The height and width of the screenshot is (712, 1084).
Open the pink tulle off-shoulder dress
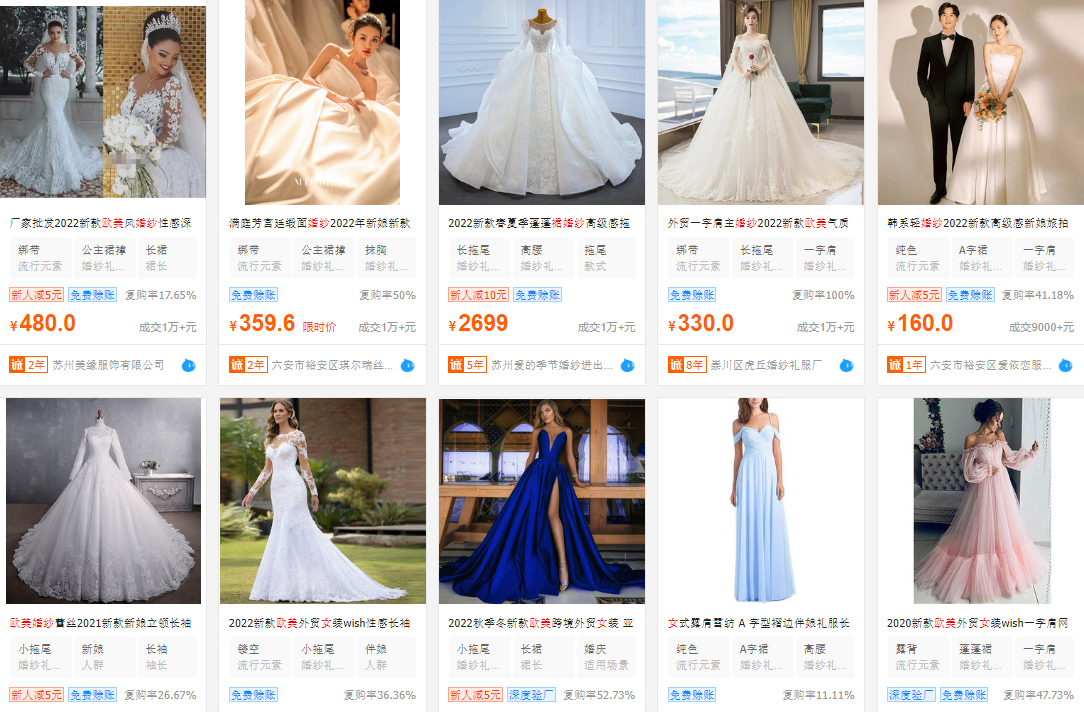[980, 500]
